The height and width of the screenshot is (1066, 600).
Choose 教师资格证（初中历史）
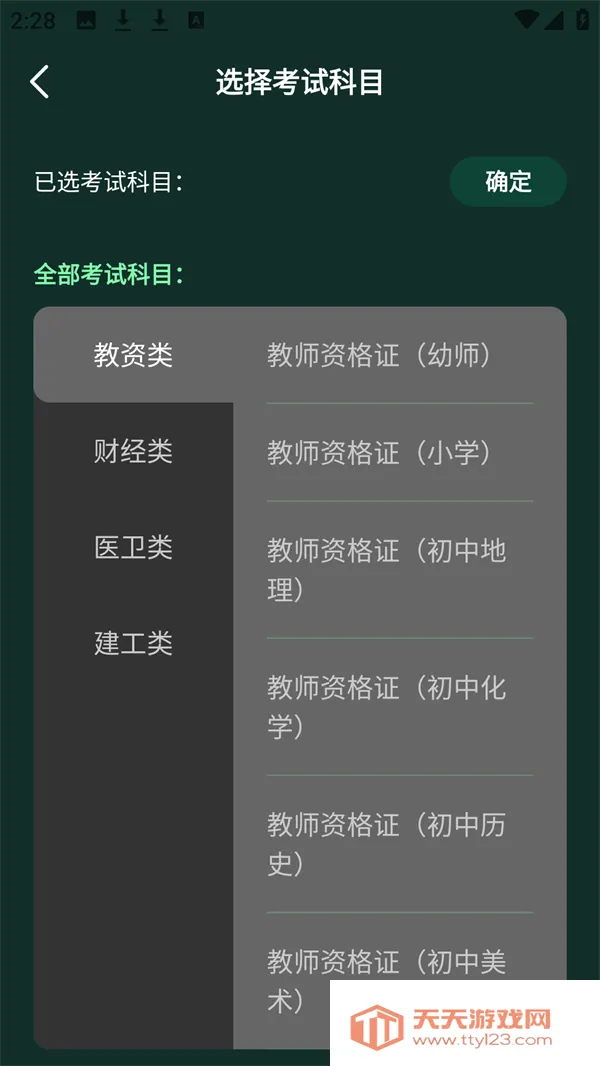click(387, 844)
